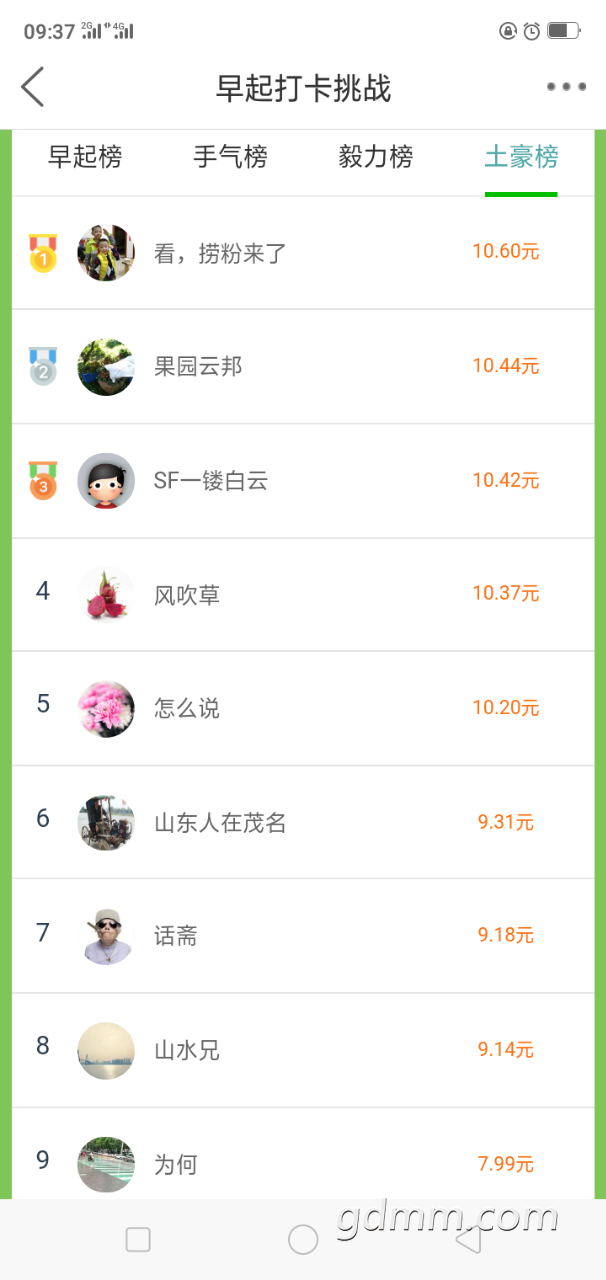The width and height of the screenshot is (606, 1280).
Task: Select the 土豪榜 tab
Action: (x=521, y=157)
